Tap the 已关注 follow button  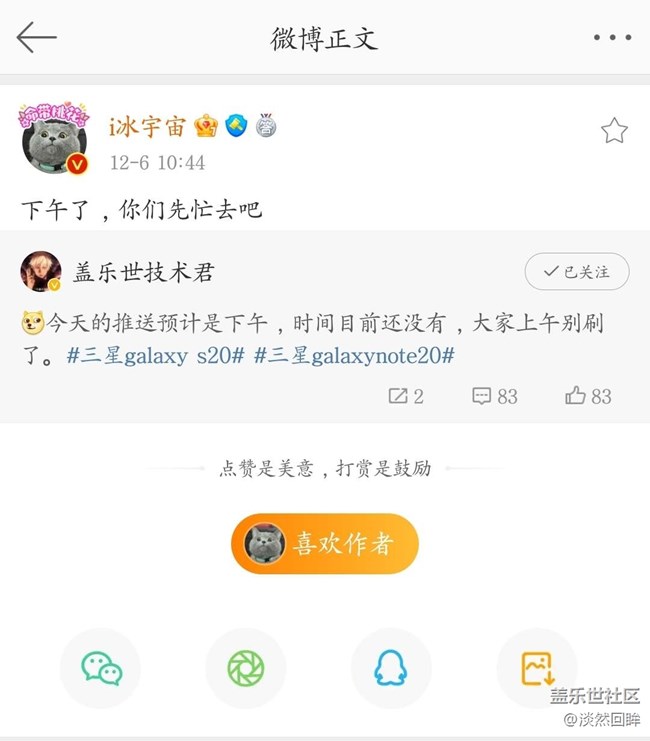click(578, 271)
